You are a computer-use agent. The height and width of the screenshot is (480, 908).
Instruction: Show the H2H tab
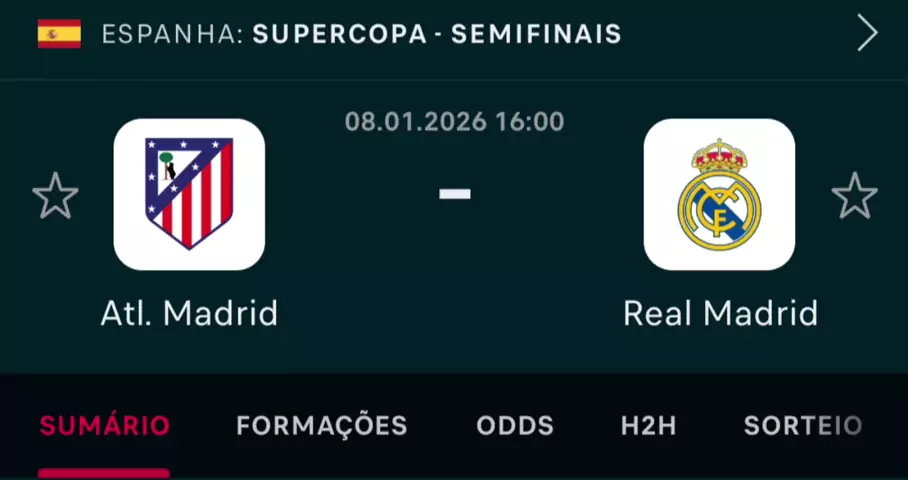pyautogui.click(x=648, y=426)
